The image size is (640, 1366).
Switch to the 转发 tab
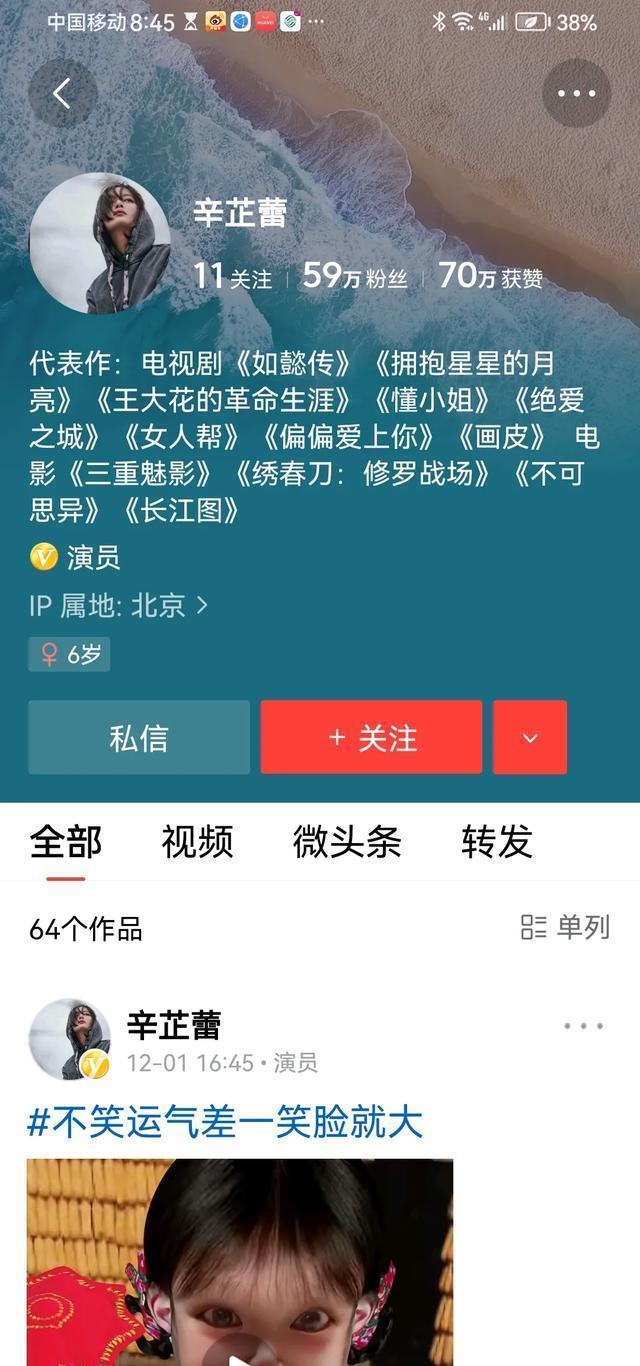tap(496, 842)
